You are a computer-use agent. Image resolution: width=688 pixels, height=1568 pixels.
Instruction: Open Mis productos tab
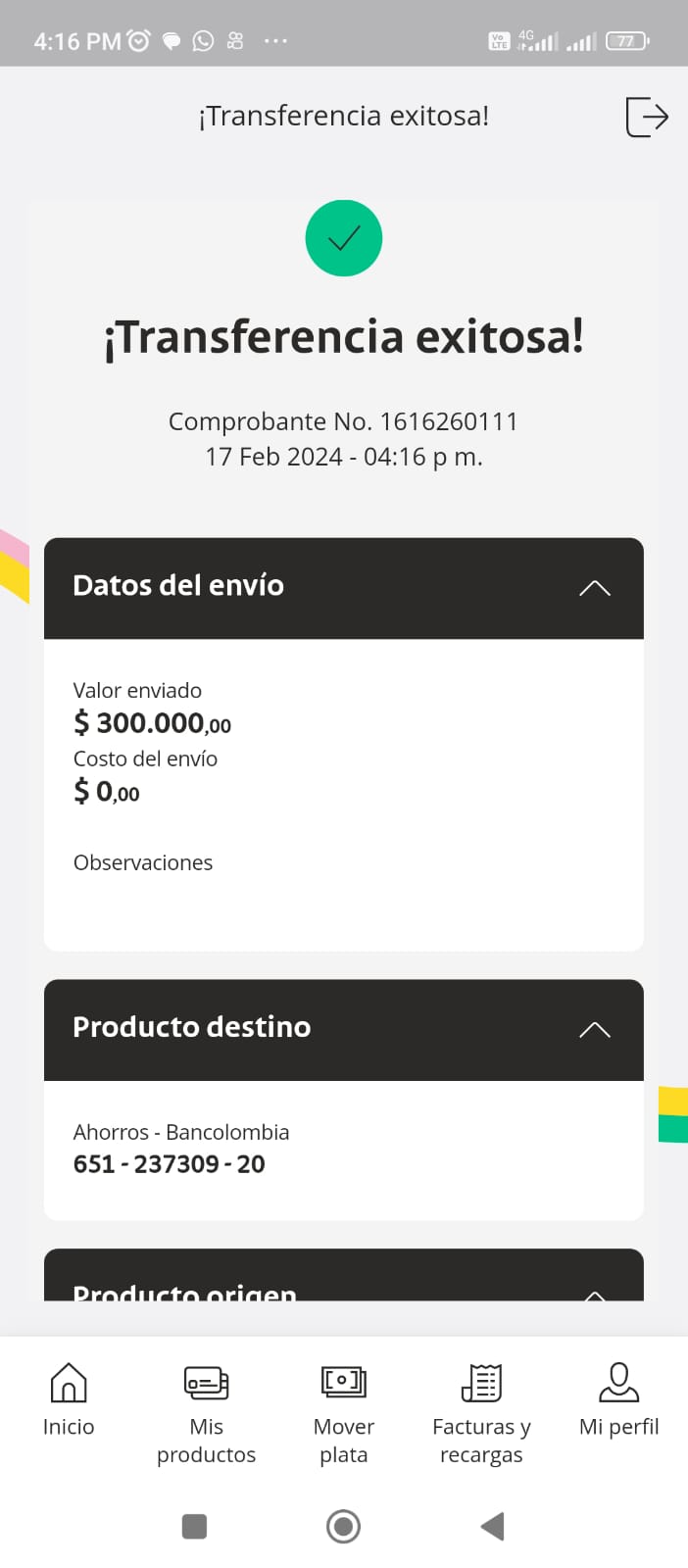click(206, 1411)
